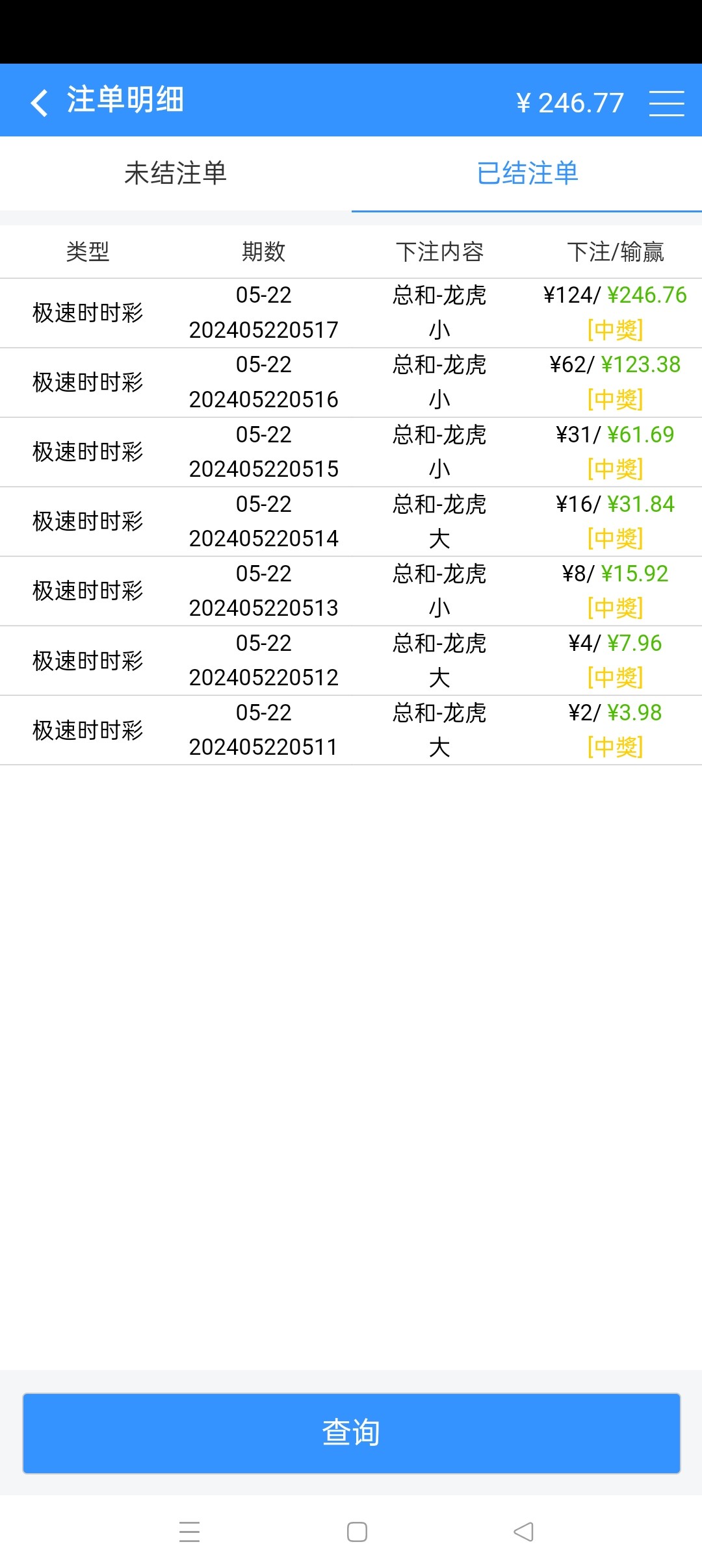Tap the ¥246.77 balance display
The height and width of the screenshot is (1568, 702).
569,102
